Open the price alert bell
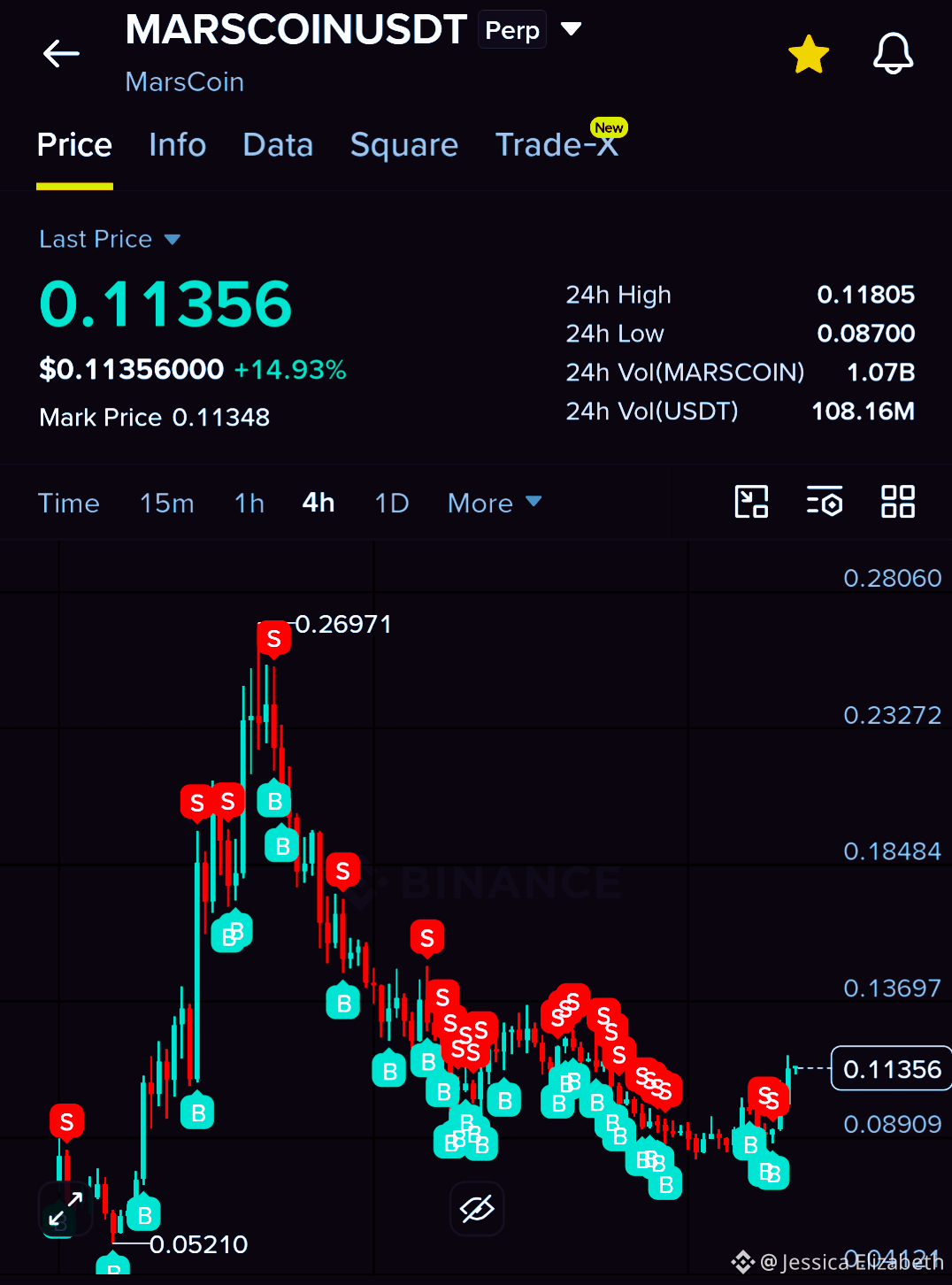The width and height of the screenshot is (952, 1285). [893, 54]
